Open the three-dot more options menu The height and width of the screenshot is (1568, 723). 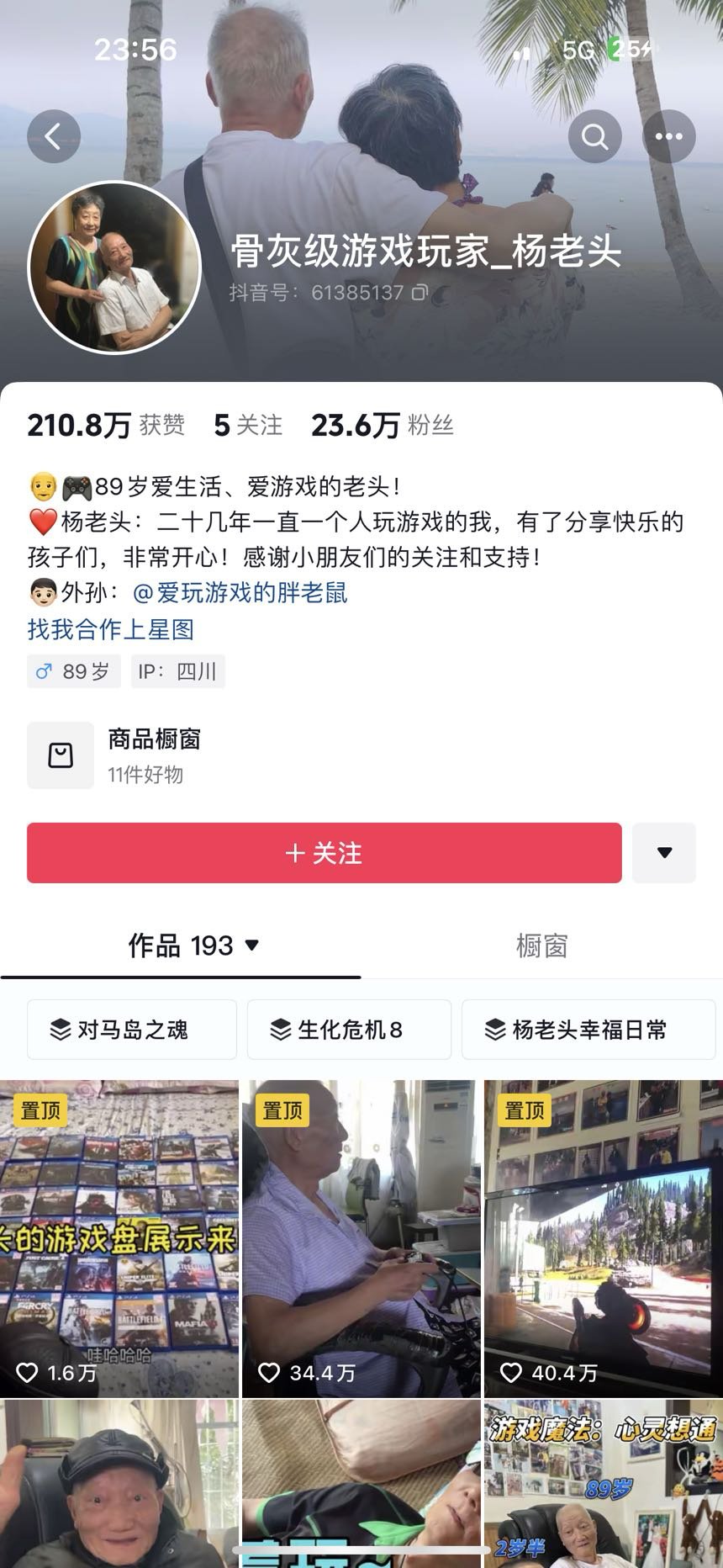pyautogui.click(x=669, y=136)
